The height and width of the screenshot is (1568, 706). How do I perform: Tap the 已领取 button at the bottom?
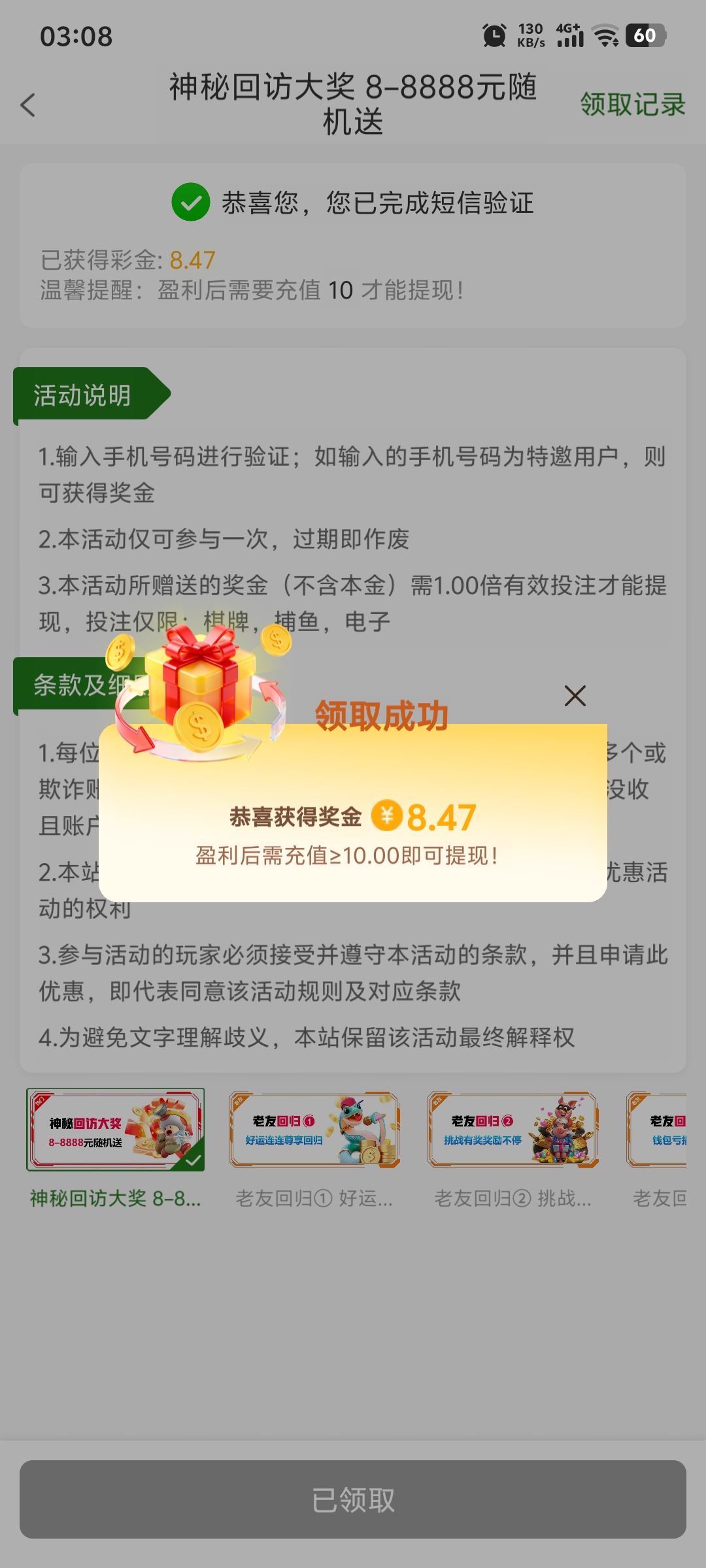[x=353, y=1499]
